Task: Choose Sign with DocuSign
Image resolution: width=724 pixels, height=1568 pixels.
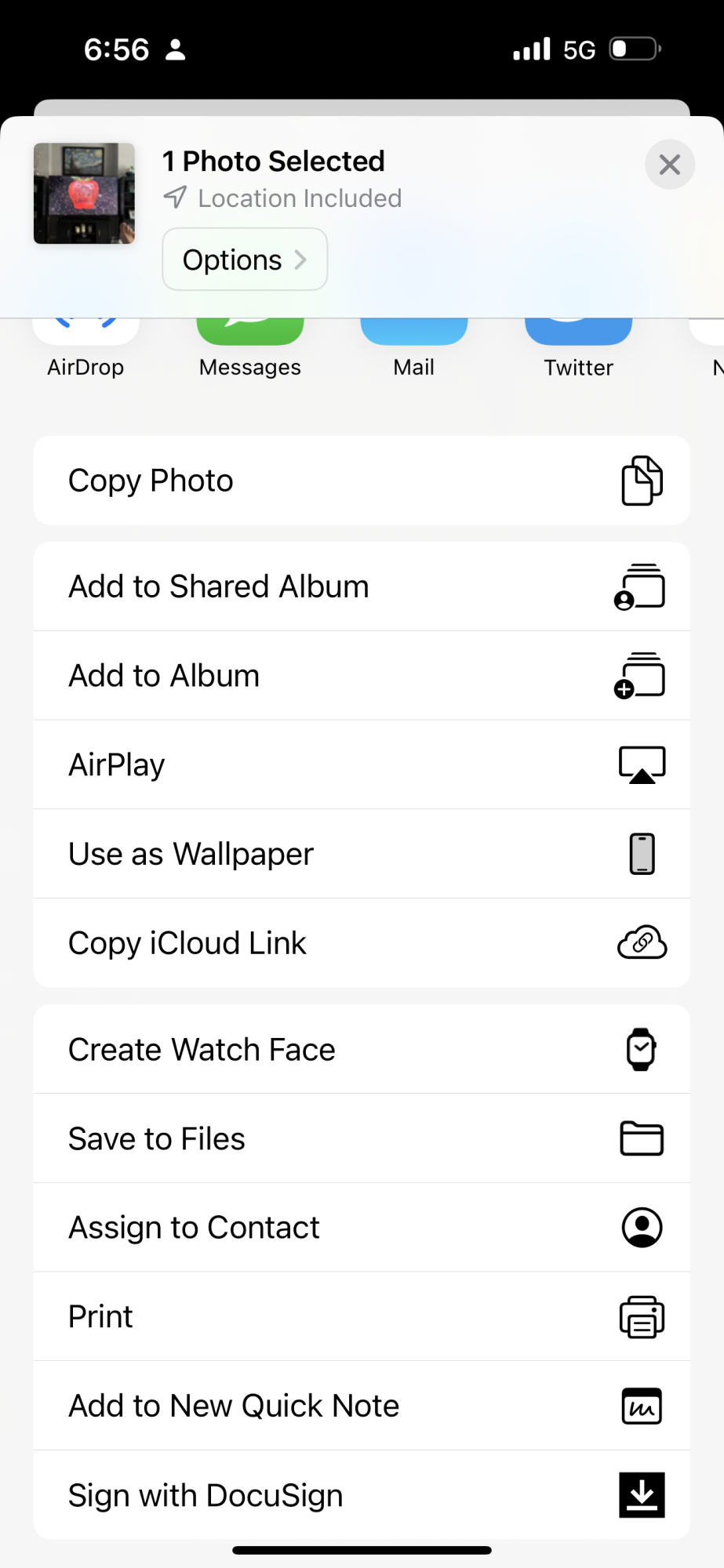Action: (x=362, y=1495)
